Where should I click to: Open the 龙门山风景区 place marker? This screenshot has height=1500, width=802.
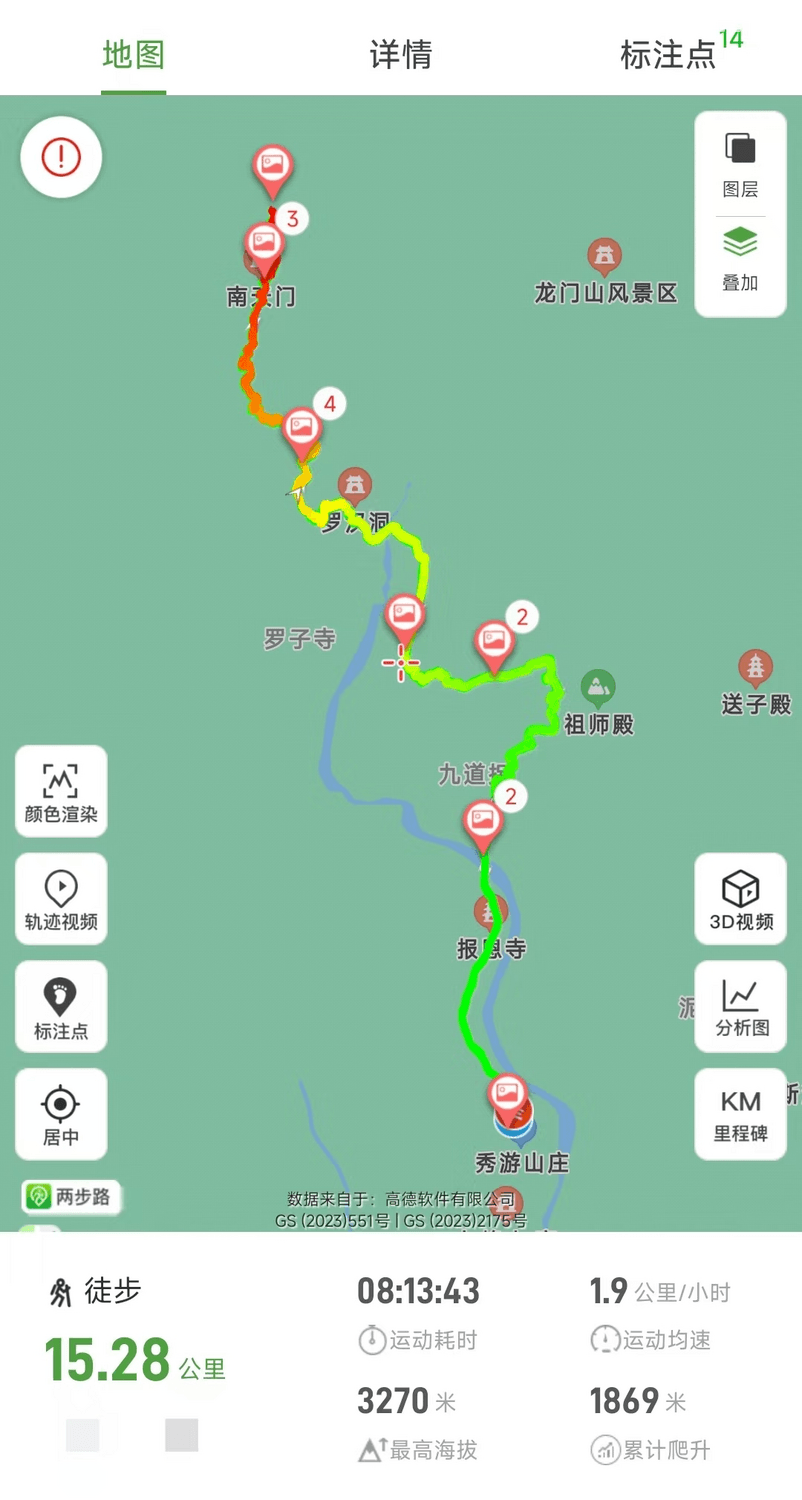604,258
